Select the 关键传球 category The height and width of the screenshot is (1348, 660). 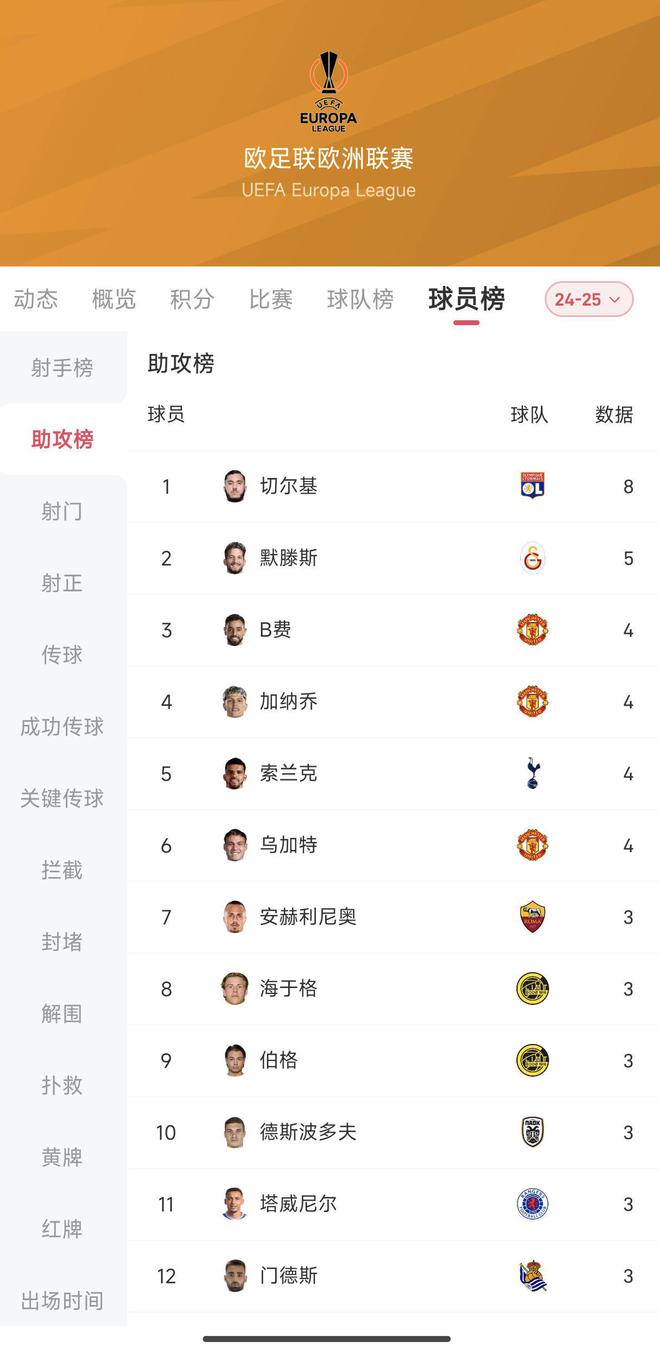click(62, 798)
